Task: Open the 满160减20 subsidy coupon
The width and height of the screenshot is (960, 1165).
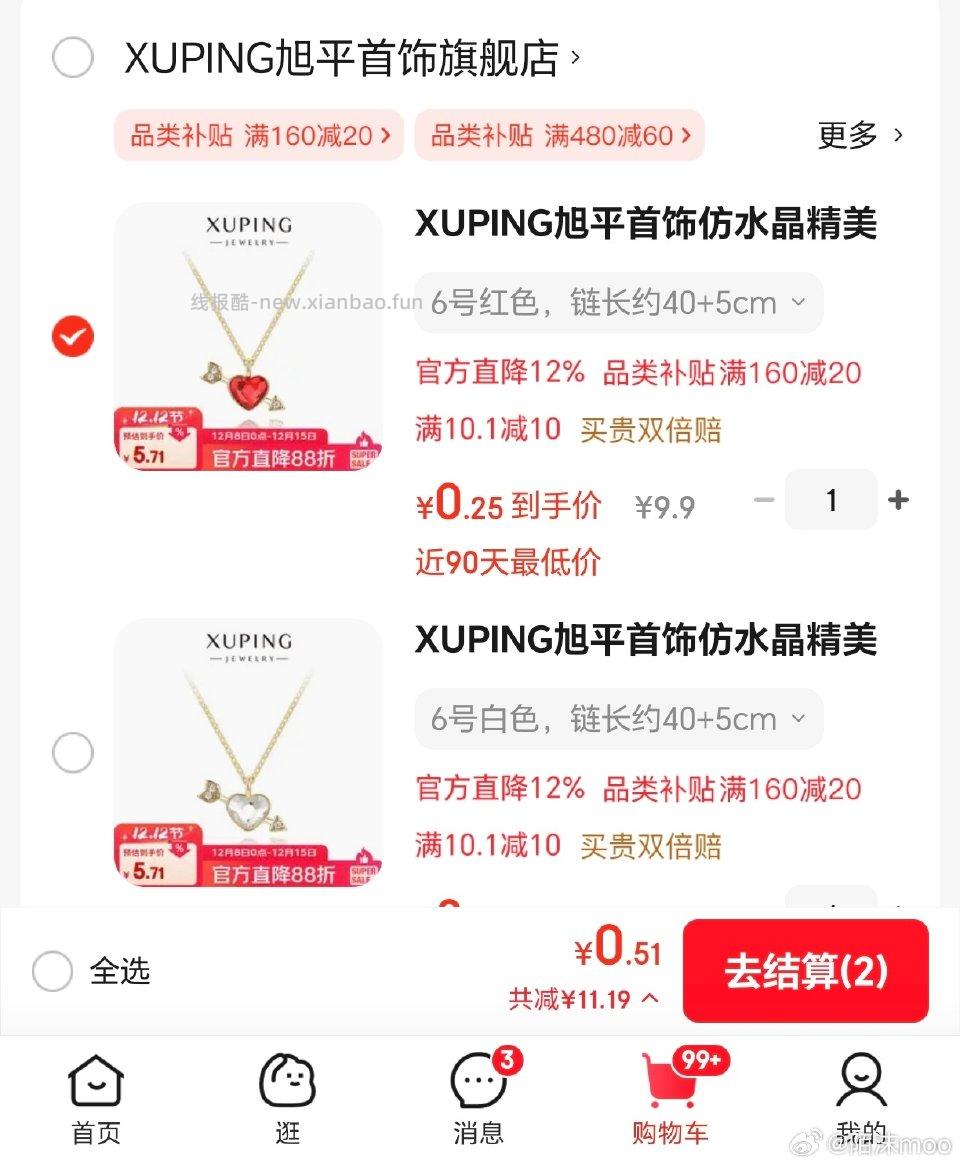Action: [259, 136]
